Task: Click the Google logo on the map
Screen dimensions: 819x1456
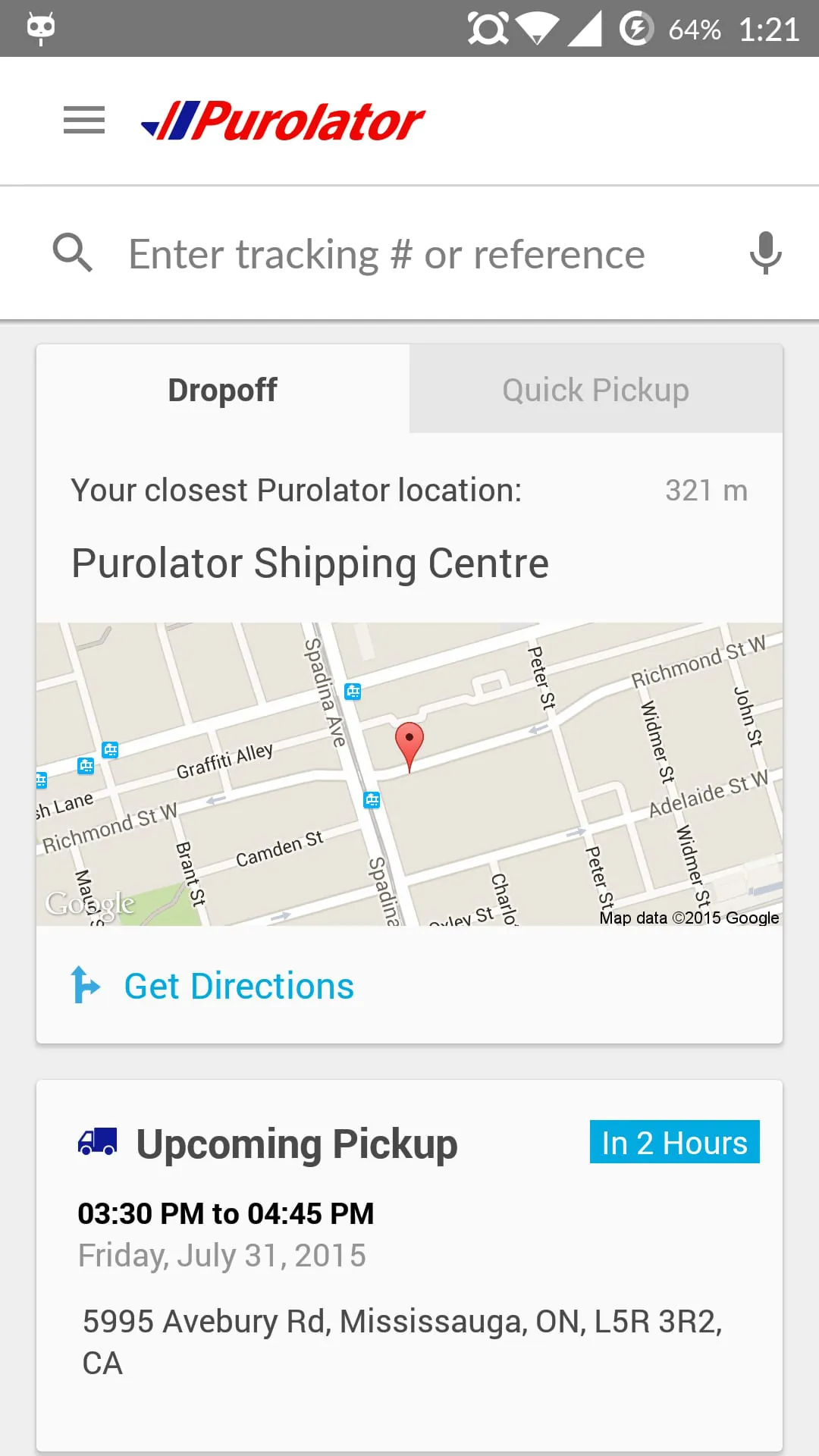Action: (91, 902)
